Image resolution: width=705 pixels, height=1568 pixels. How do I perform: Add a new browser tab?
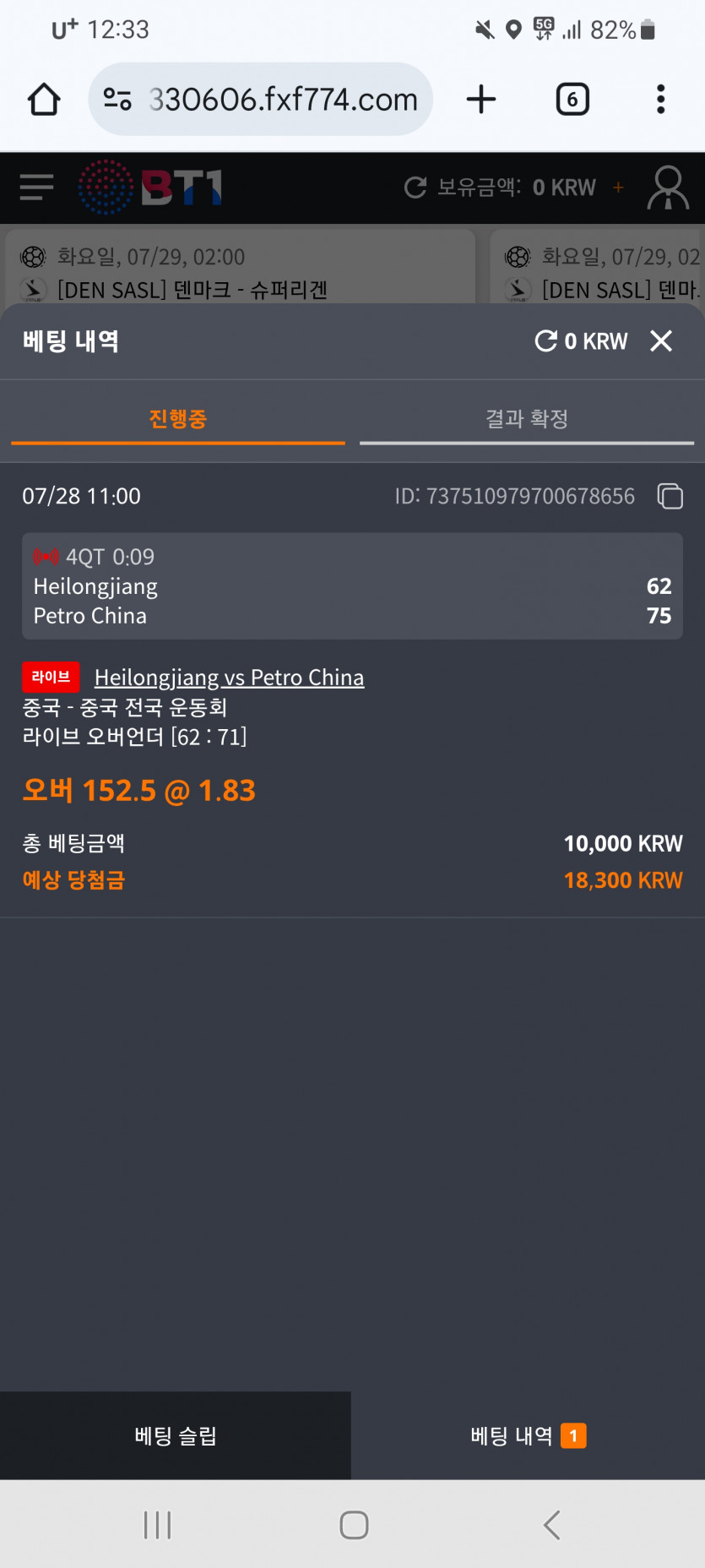(481, 99)
